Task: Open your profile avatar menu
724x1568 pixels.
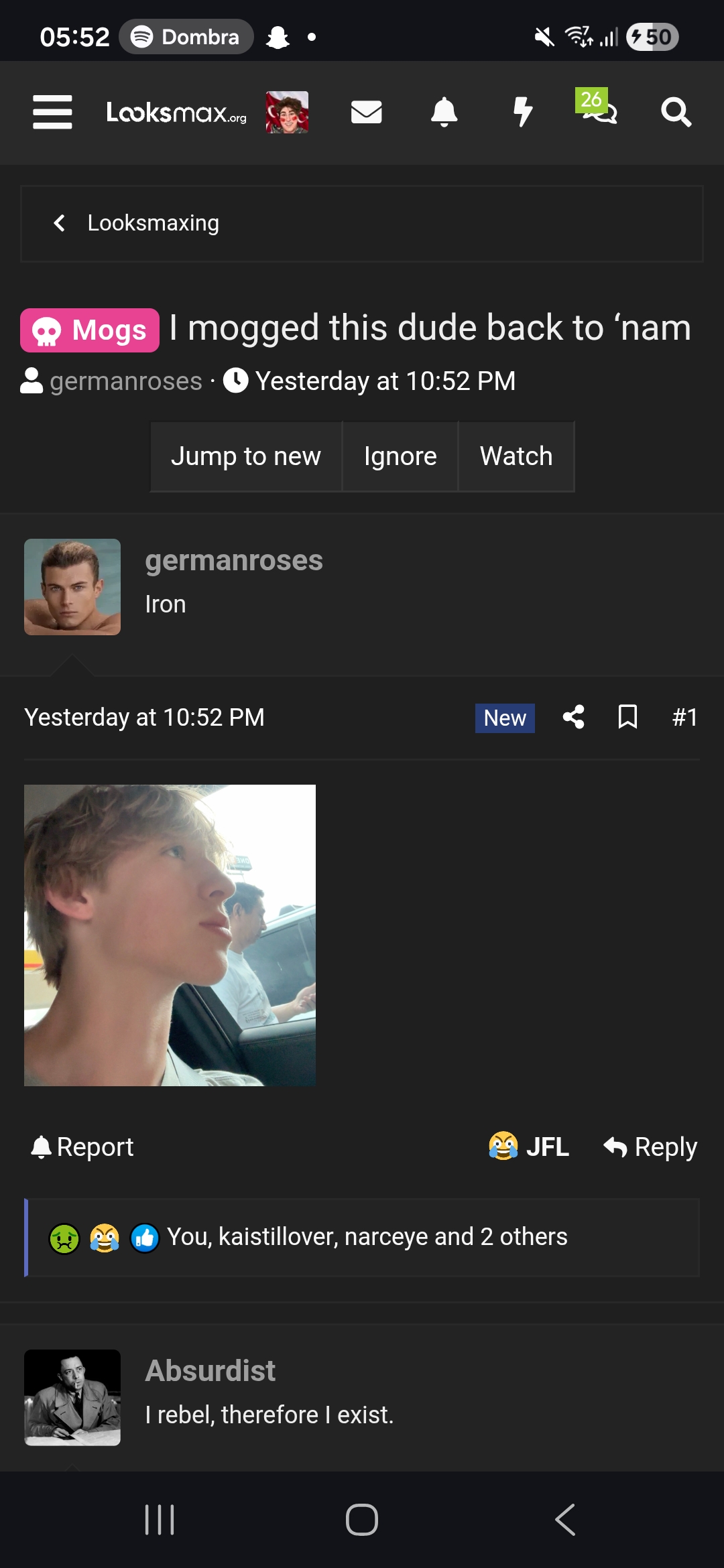Action: click(287, 112)
